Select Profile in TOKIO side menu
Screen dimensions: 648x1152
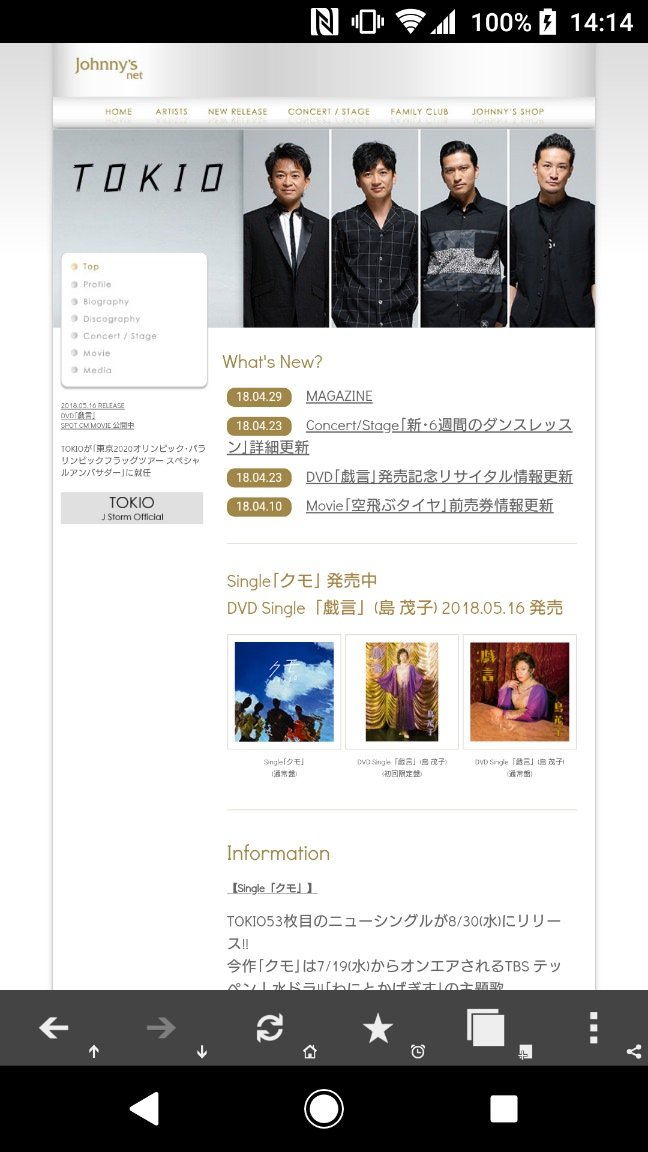pos(97,284)
